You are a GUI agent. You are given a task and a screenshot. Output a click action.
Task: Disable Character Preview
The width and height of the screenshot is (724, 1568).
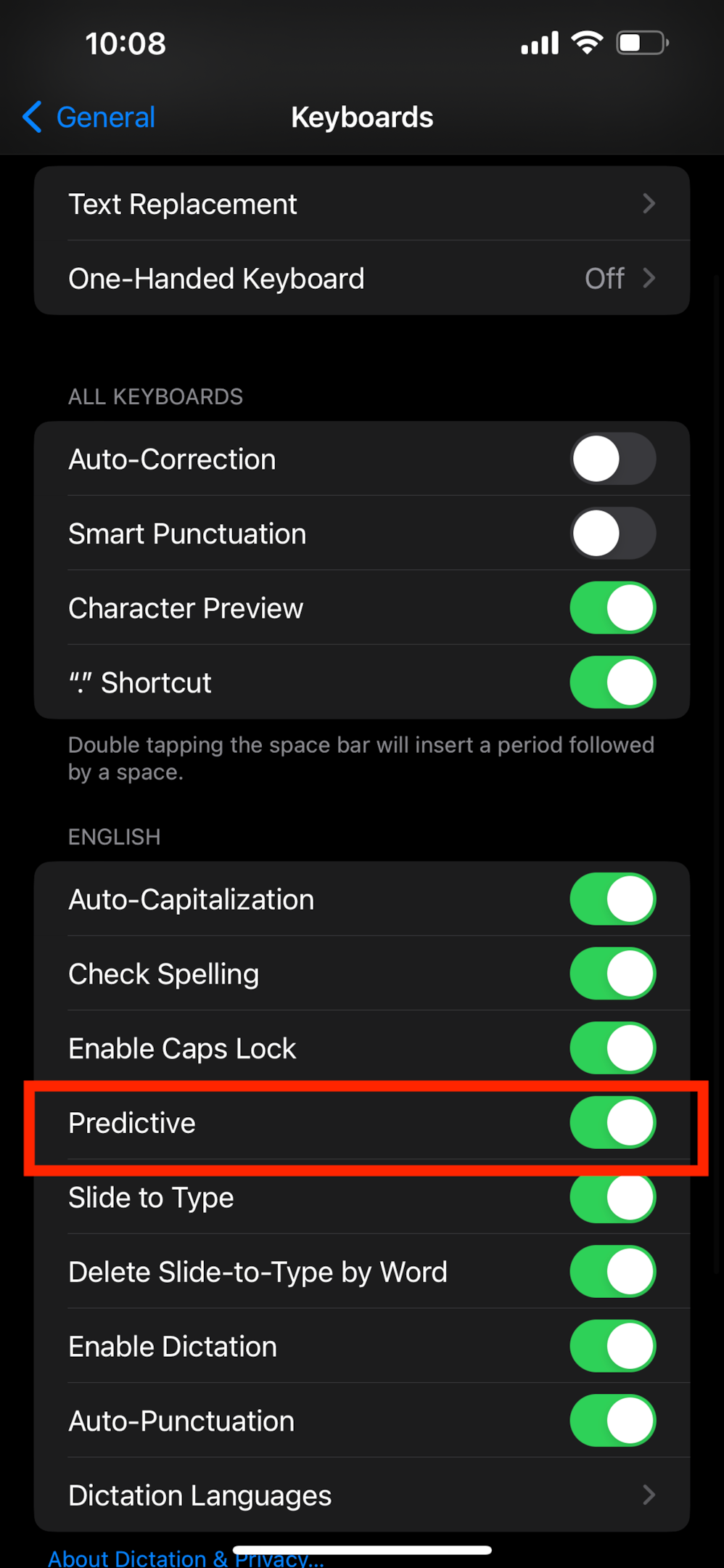coord(613,608)
